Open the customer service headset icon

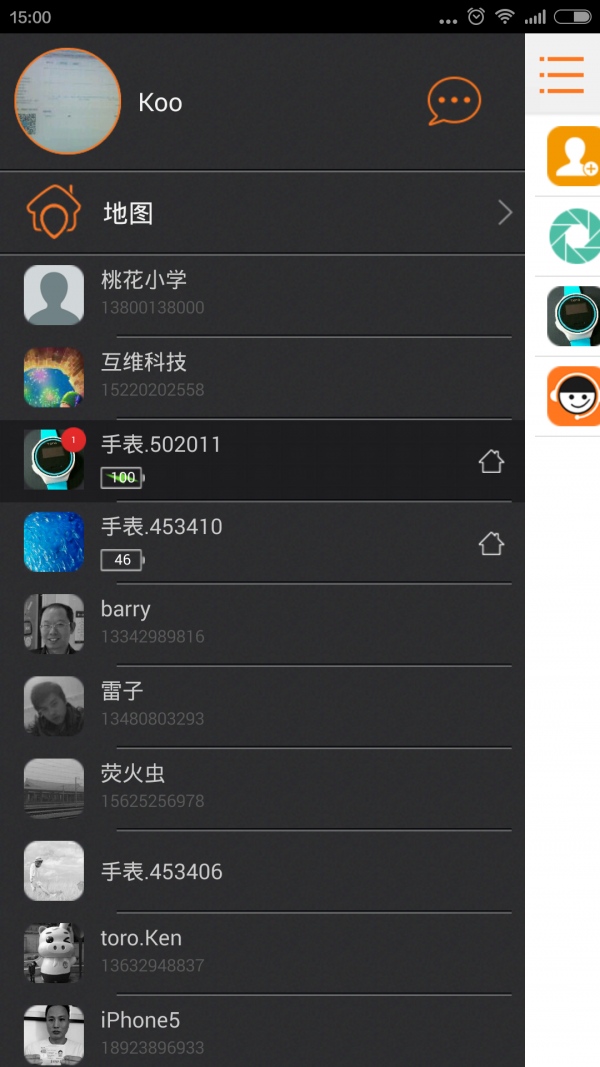click(574, 396)
